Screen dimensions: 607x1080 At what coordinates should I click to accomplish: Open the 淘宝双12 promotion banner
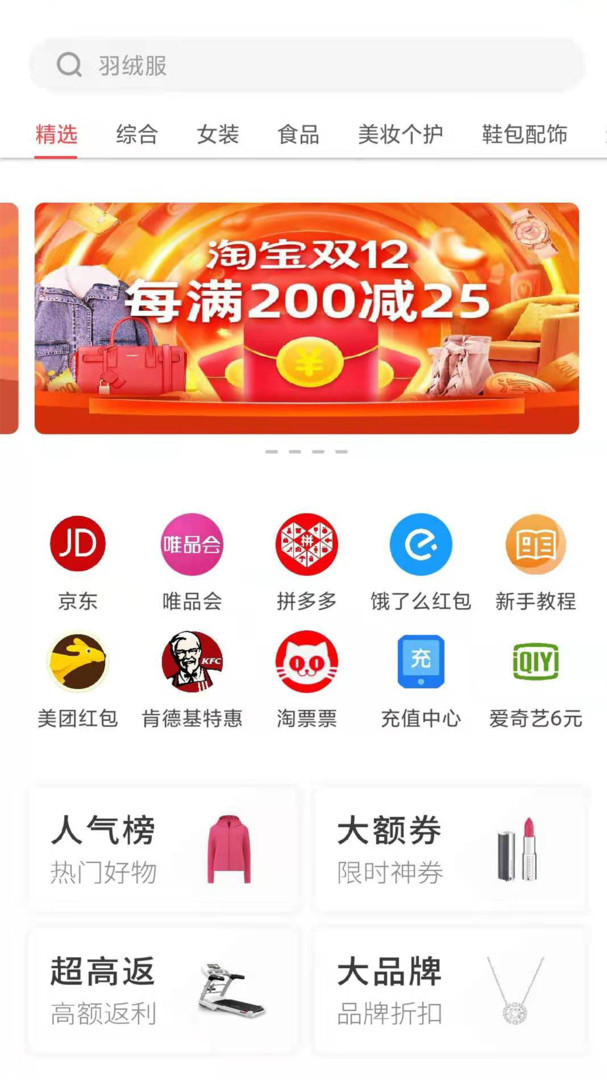[306, 318]
